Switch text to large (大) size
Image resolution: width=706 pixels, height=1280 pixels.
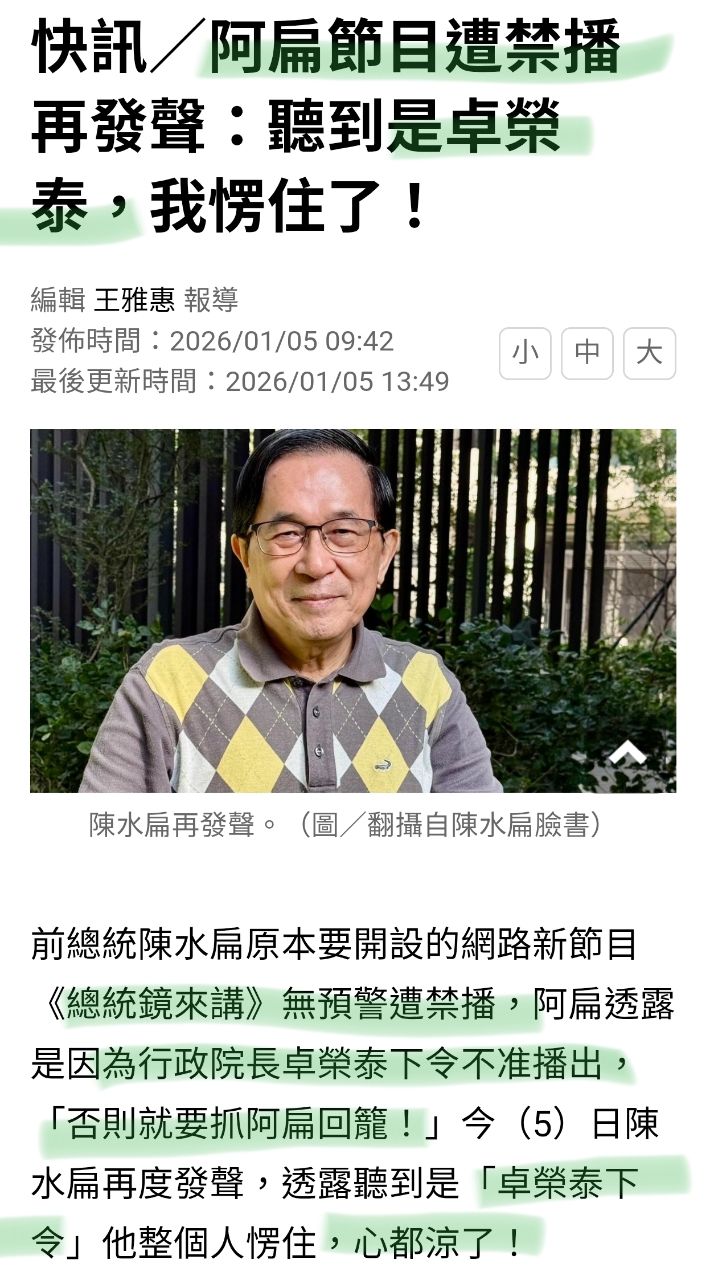point(649,354)
